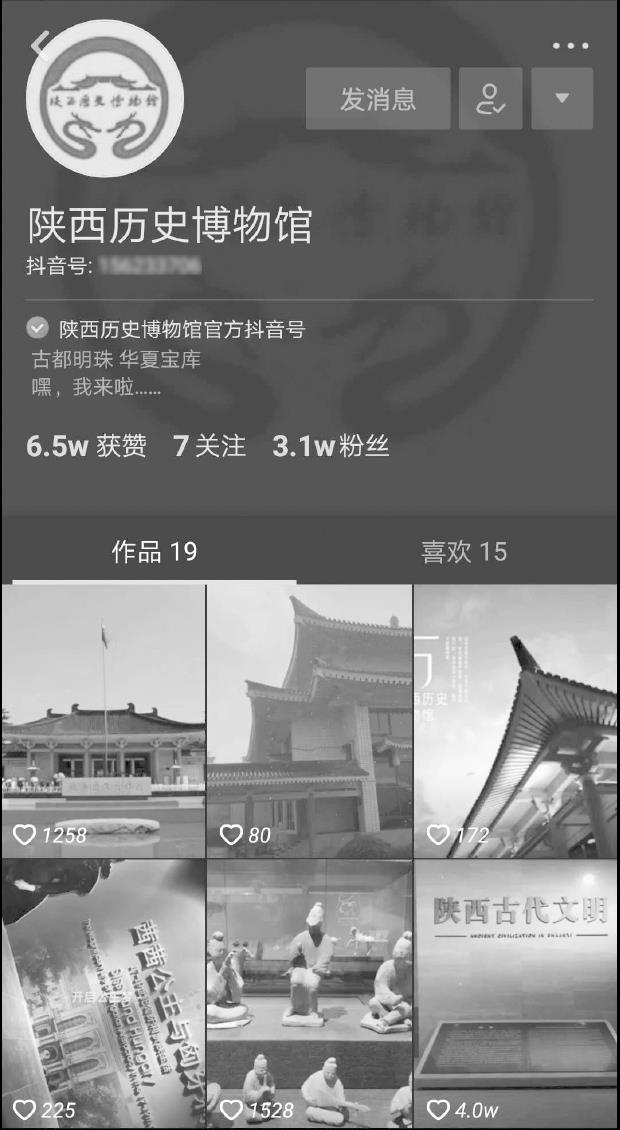The width and height of the screenshot is (620, 1130).
Task: Open the video with 225 likes
Action: [x=104, y=995]
